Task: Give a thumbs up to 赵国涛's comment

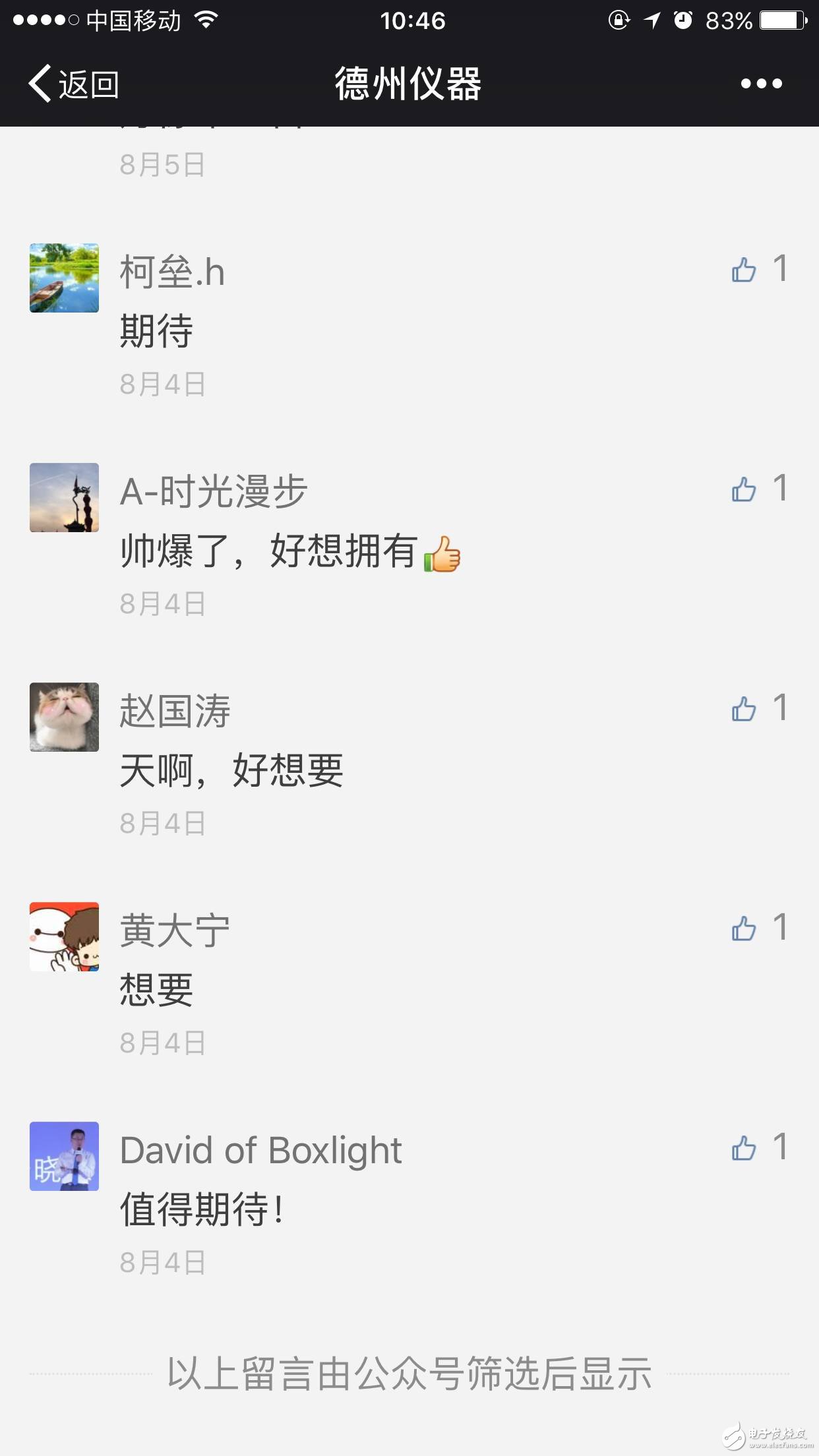Action: [x=744, y=709]
